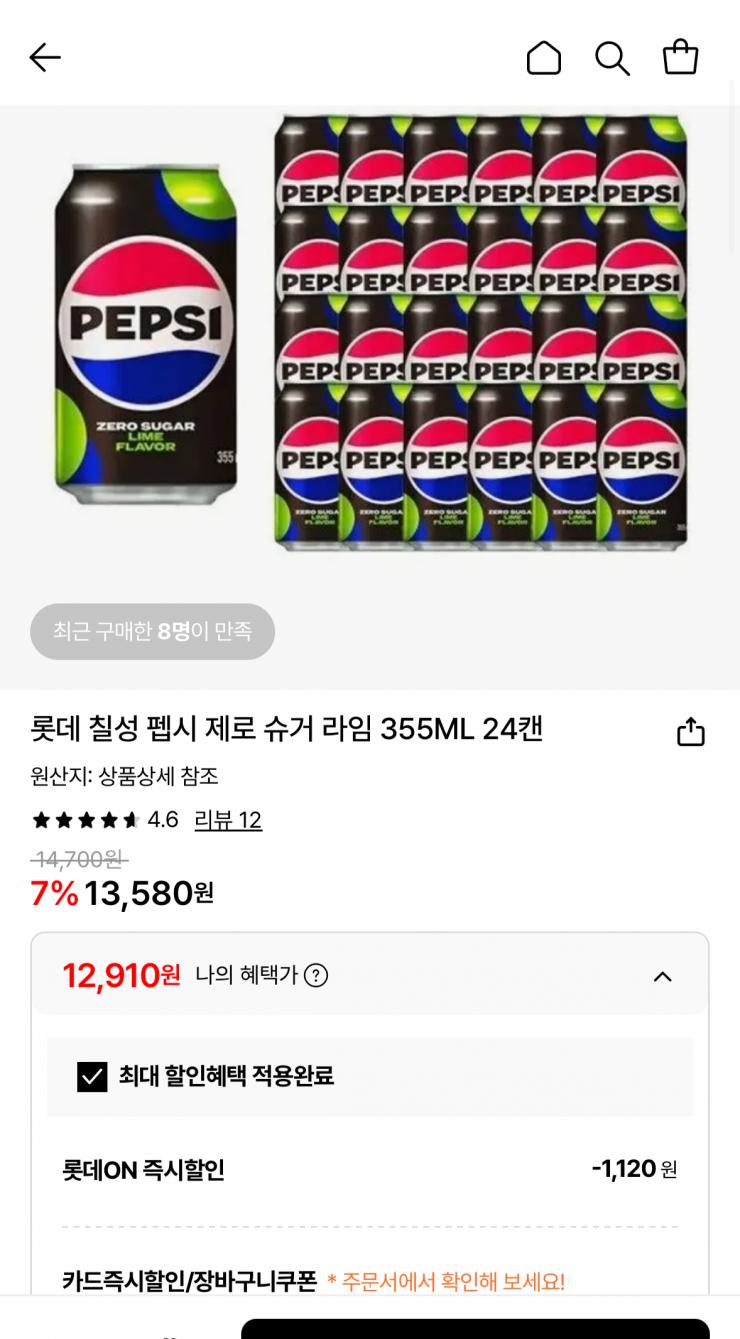Tap the star rating icons
Viewport: 740px width, 1339px height.
tap(86, 820)
